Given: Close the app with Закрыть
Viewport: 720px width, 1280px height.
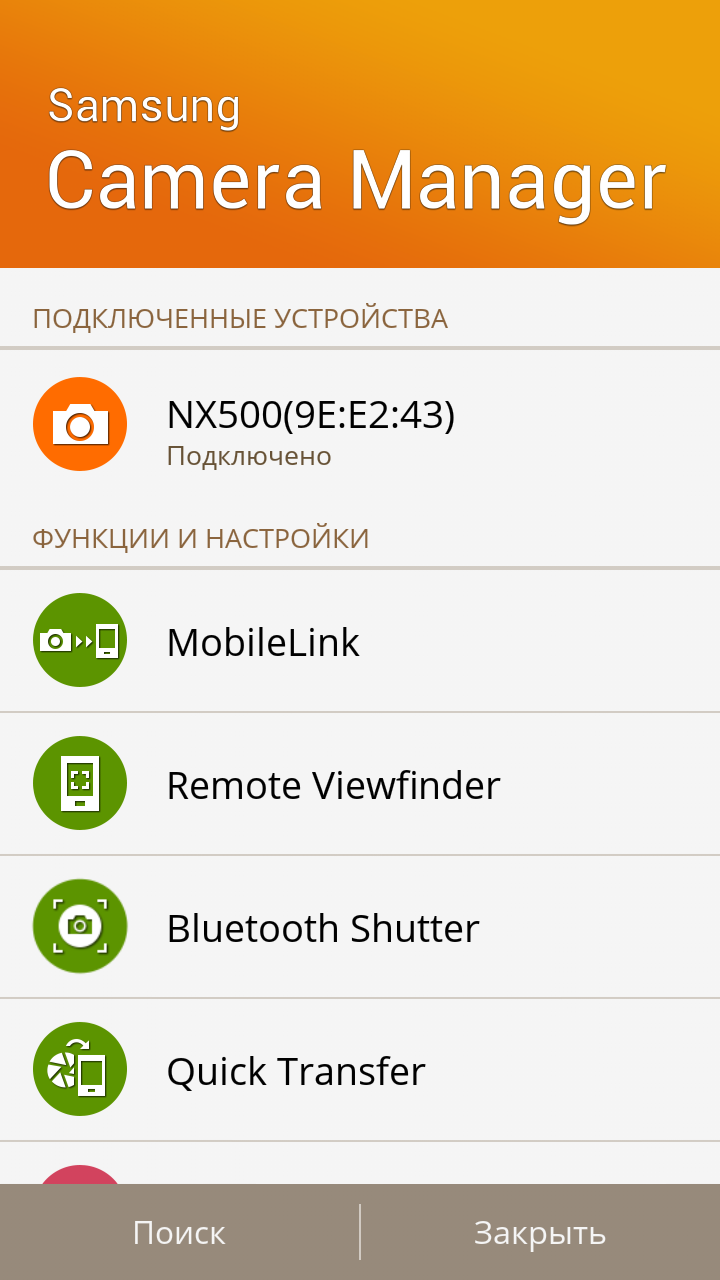Looking at the screenshot, I should 540,1232.
